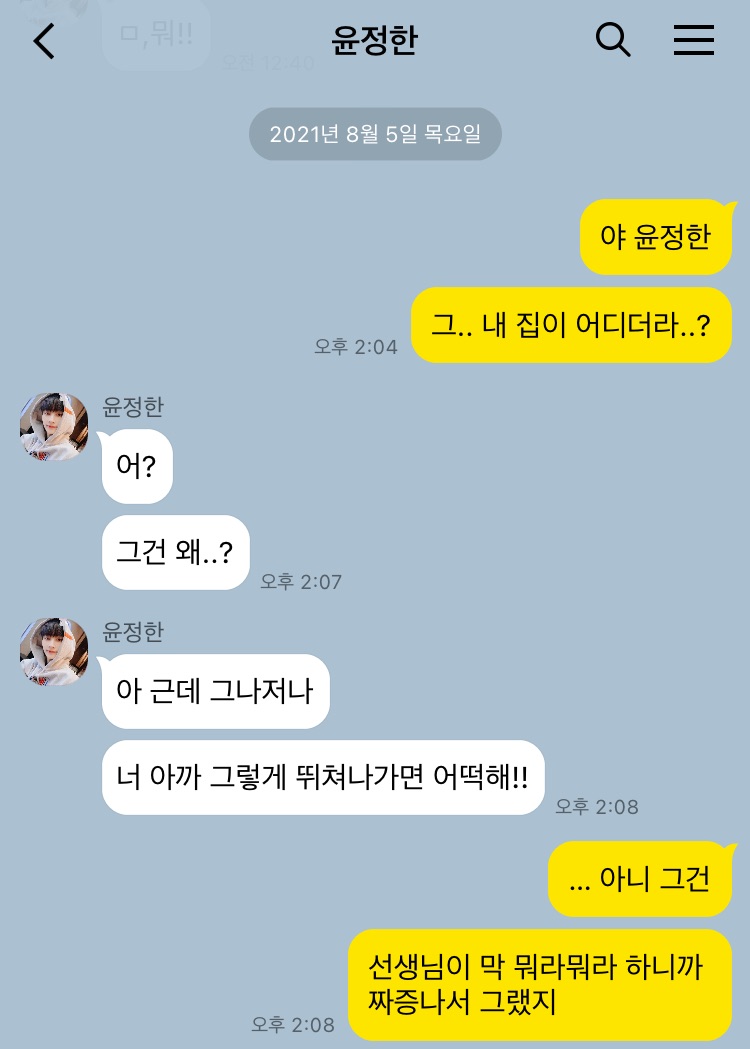Tap 윤정한's avatar above '아 근데 그나저나'
The height and width of the screenshot is (1049, 750).
(x=54, y=651)
